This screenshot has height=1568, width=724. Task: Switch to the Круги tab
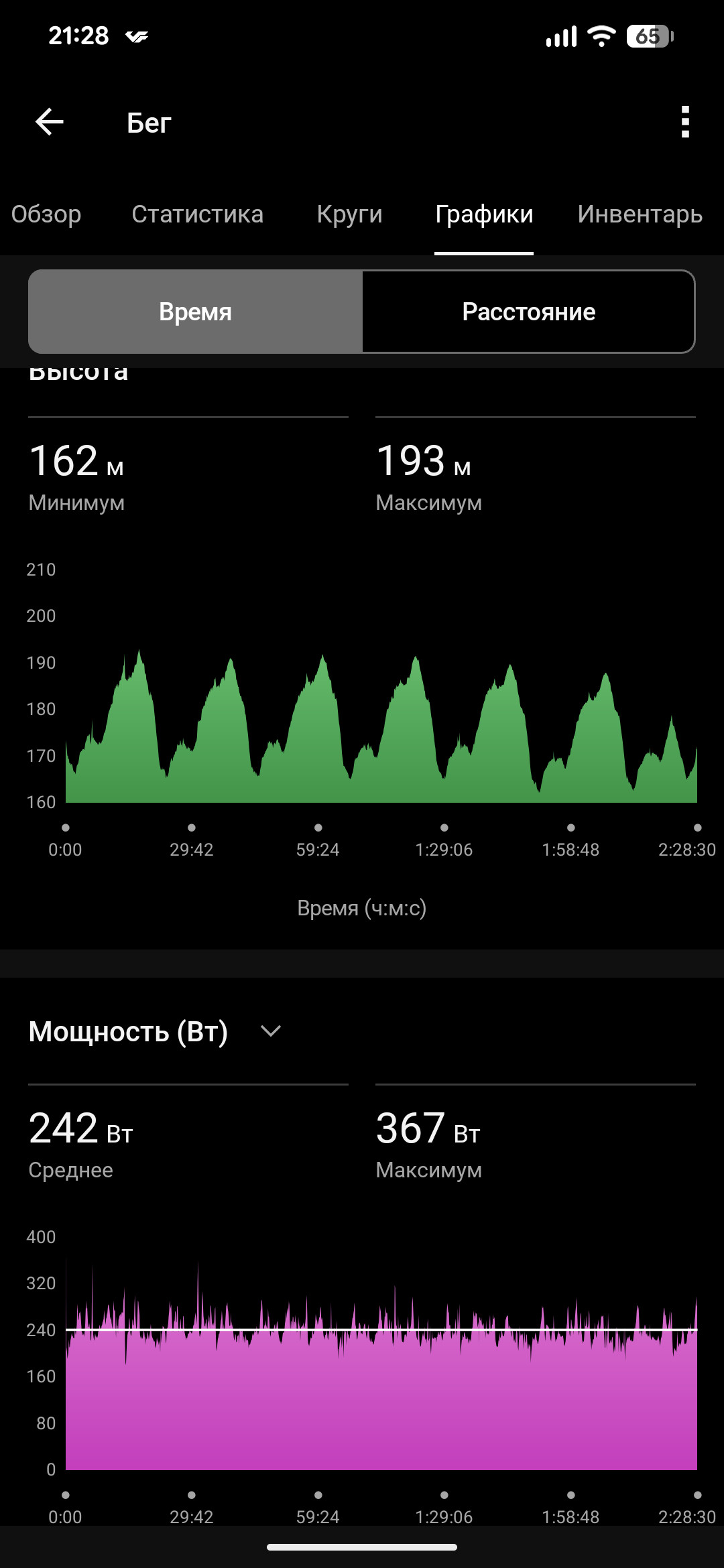[x=349, y=214]
